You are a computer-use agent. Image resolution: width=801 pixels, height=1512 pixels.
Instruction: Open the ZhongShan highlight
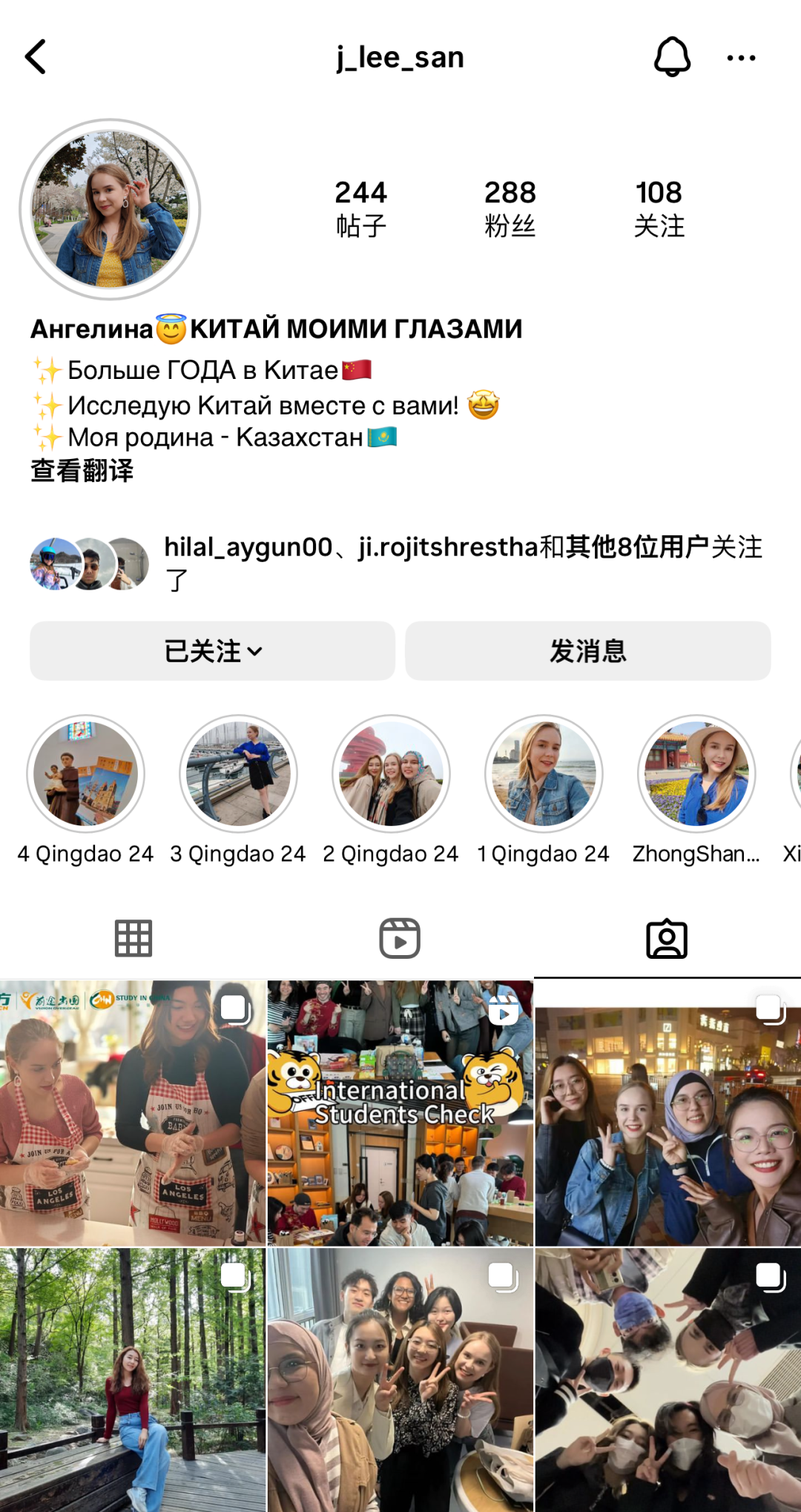696,773
